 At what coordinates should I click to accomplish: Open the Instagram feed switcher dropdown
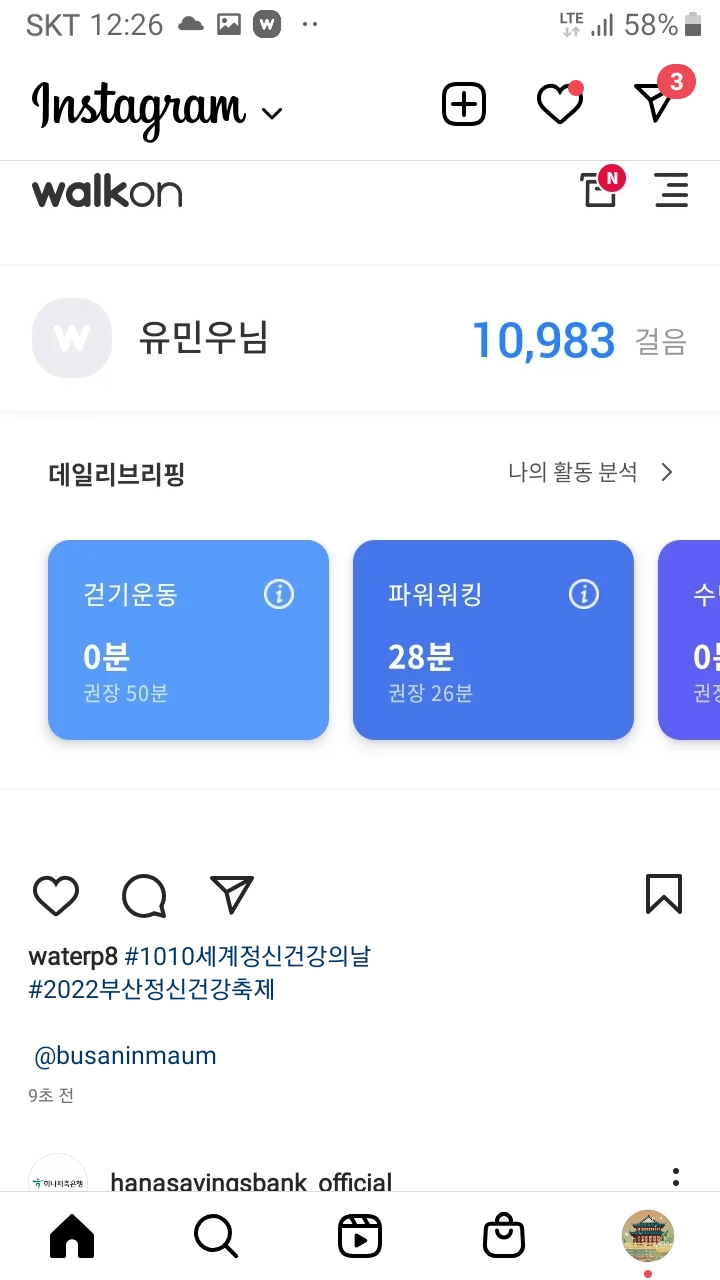click(271, 112)
